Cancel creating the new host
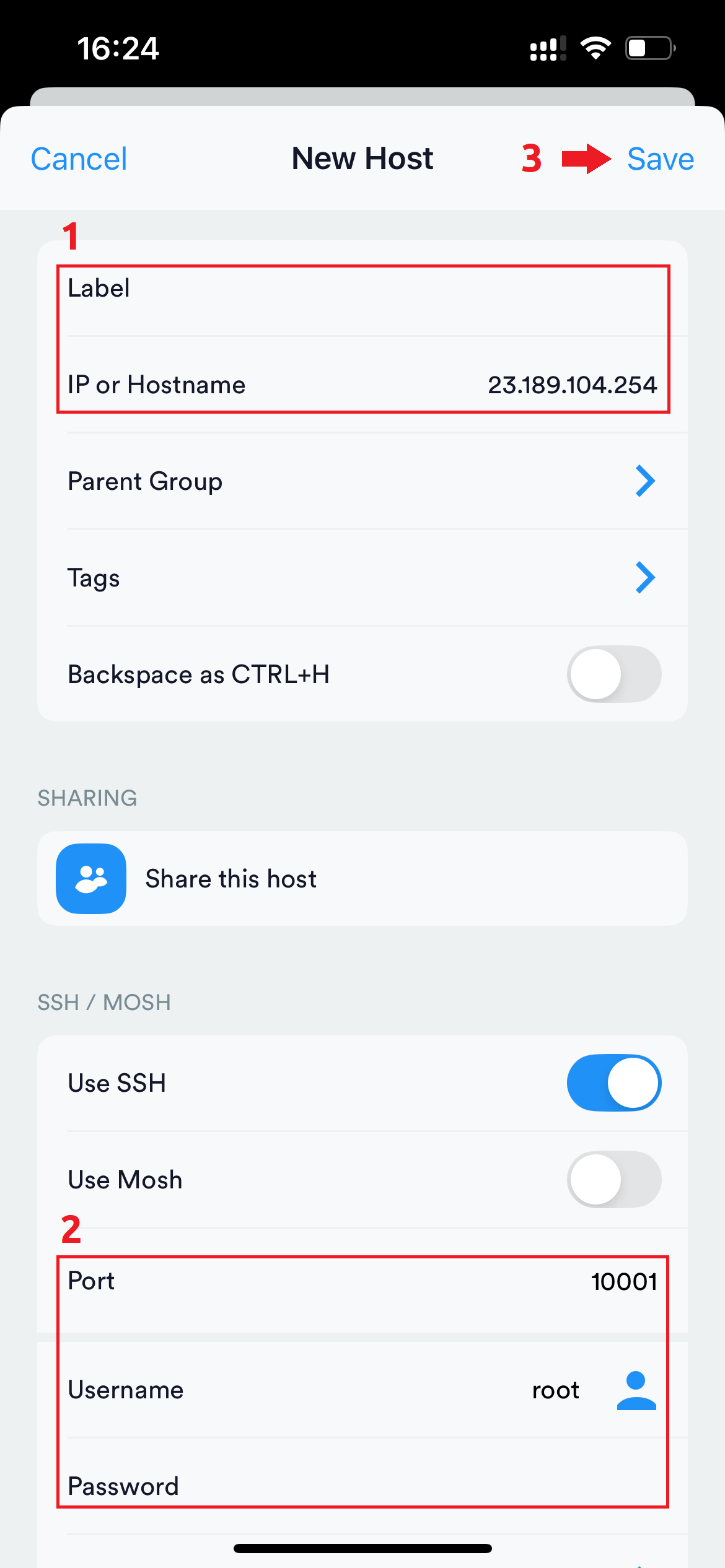 point(79,159)
